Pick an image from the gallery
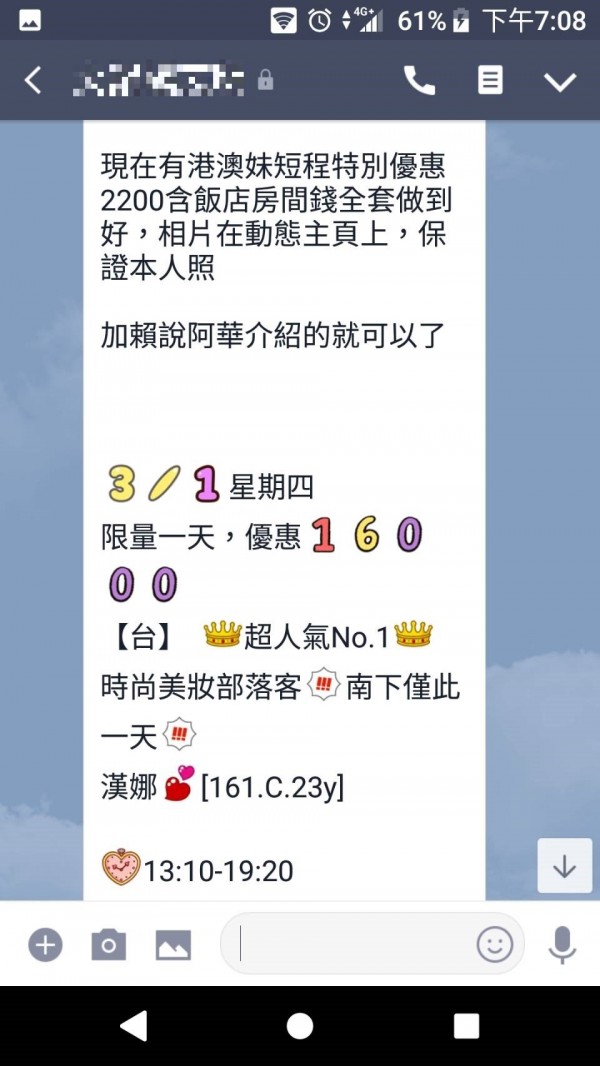The width and height of the screenshot is (600, 1066). [173, 945]
